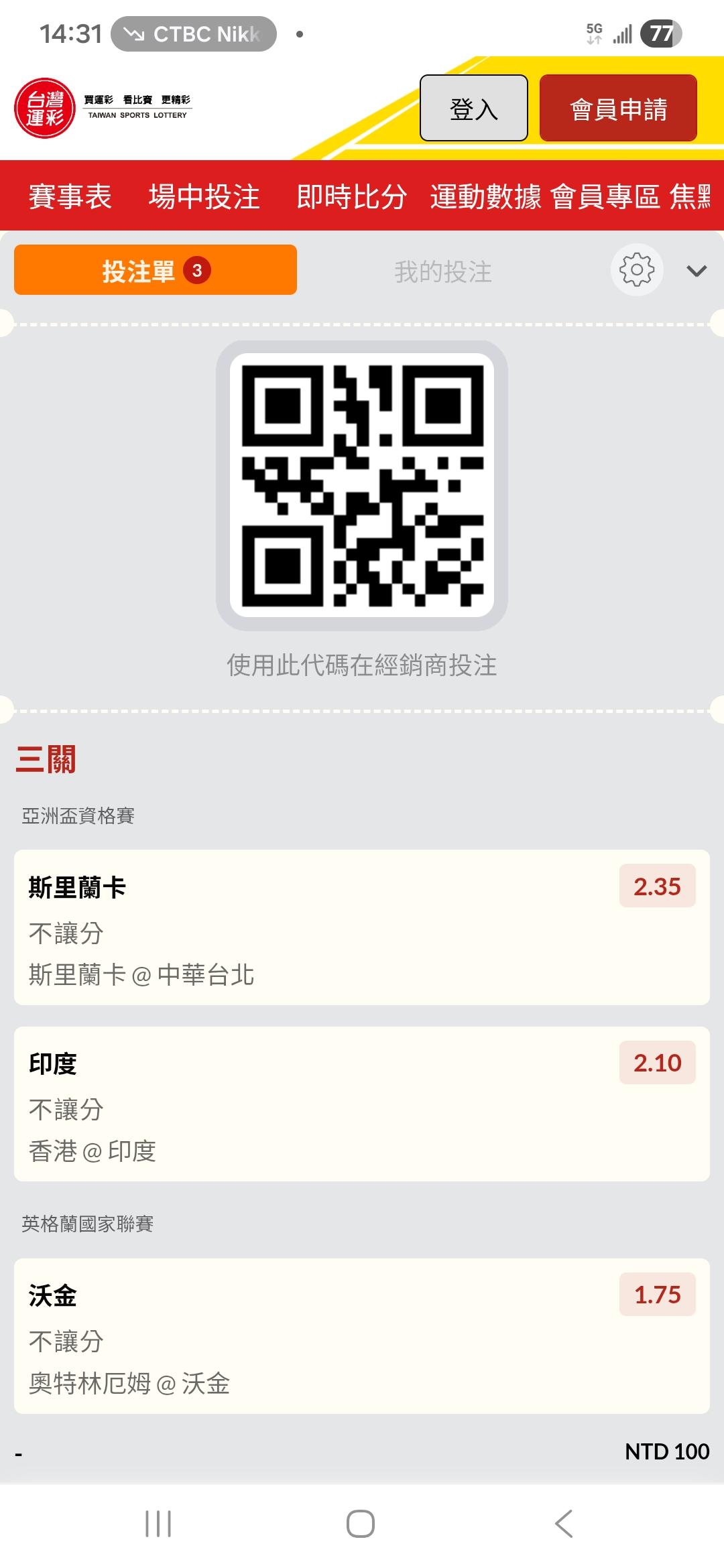Go to 會員專區 member area
This screenshot has width=724, height=1568.
(605, 196)
